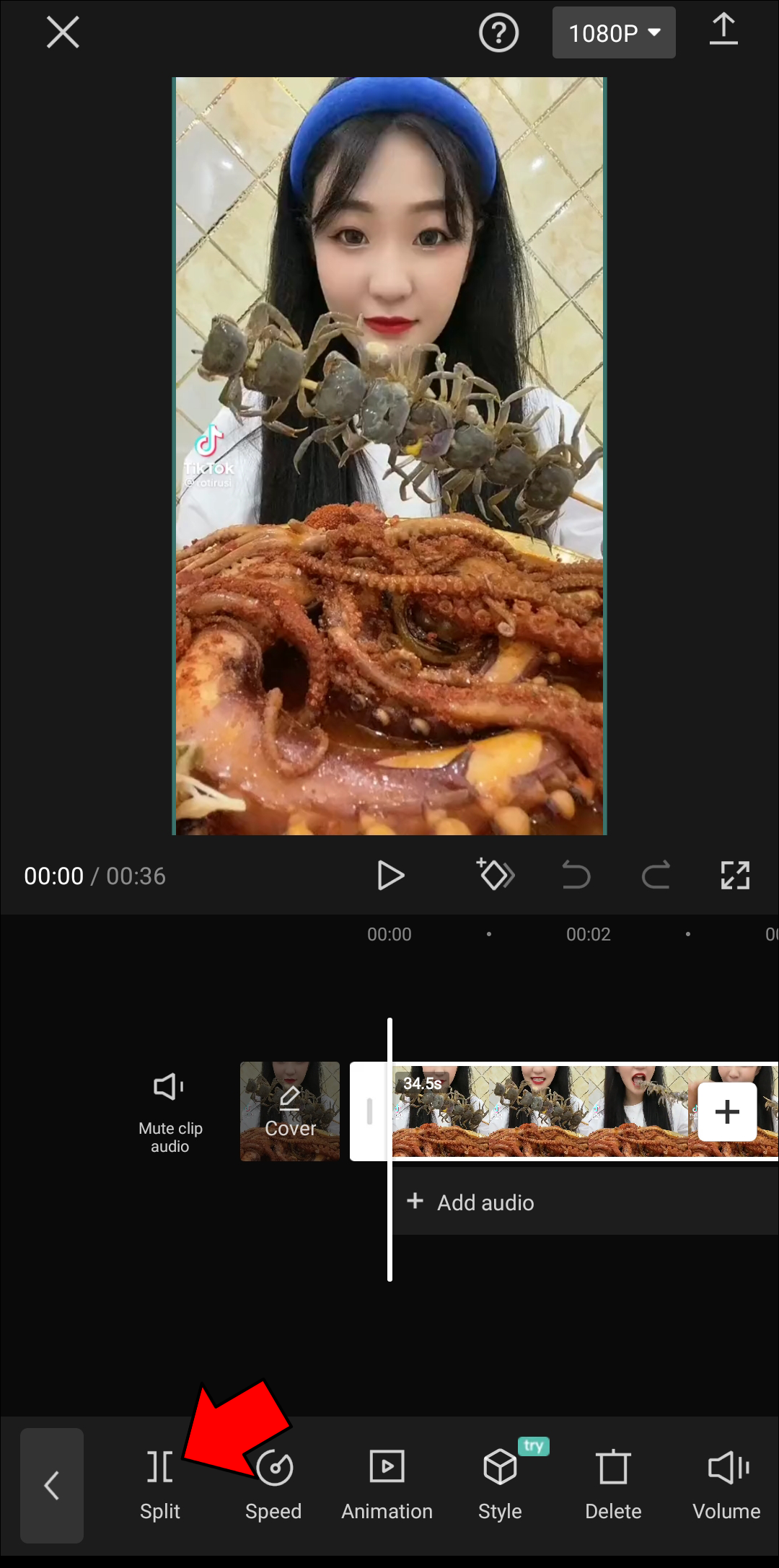The height and width of the screenshot is (1568, 779).
Task: Expand preview to fullscreen
Action: coord(735,876)
